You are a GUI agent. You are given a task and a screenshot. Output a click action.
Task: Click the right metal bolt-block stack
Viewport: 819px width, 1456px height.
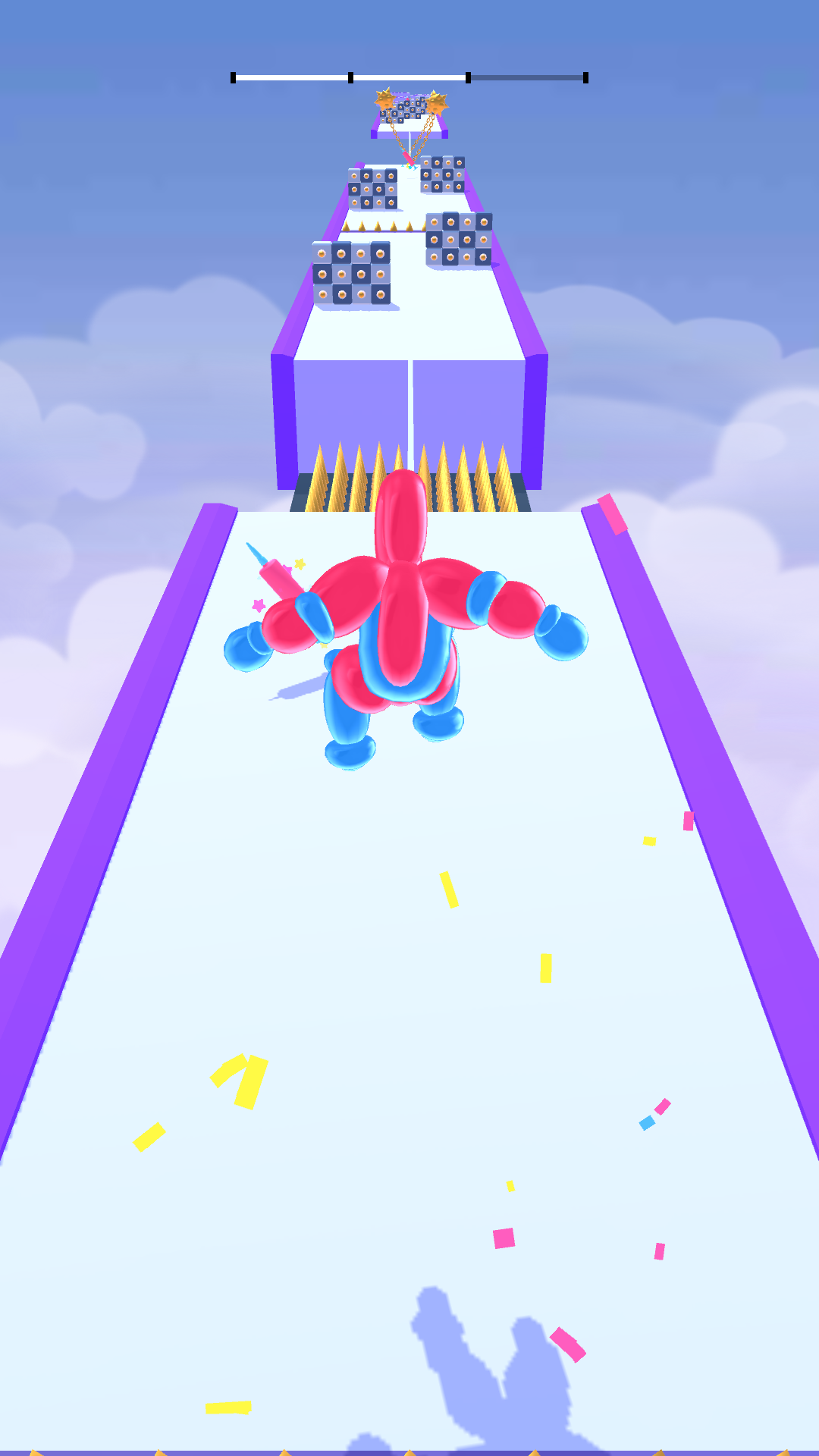[459, 239]
